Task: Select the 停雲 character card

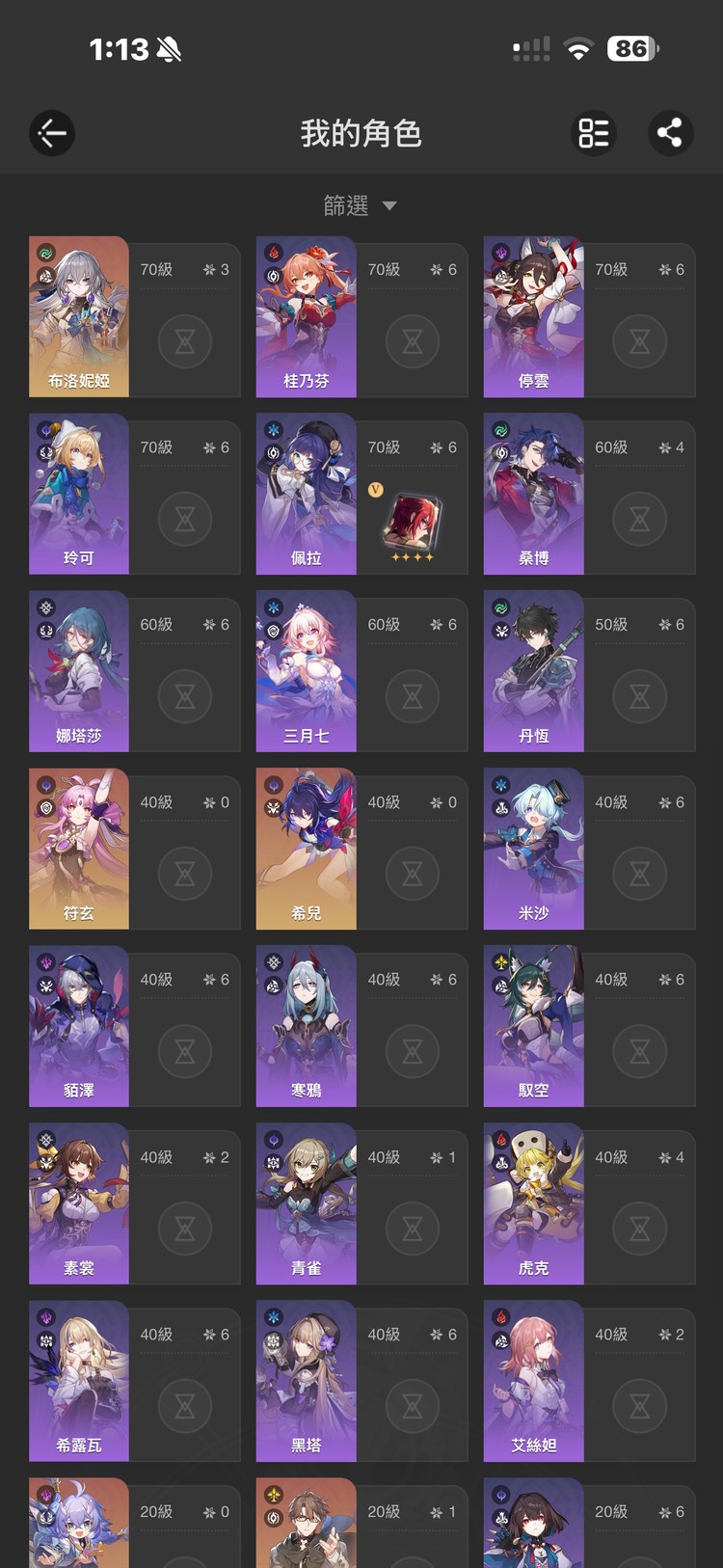Action: click(534, 316)
